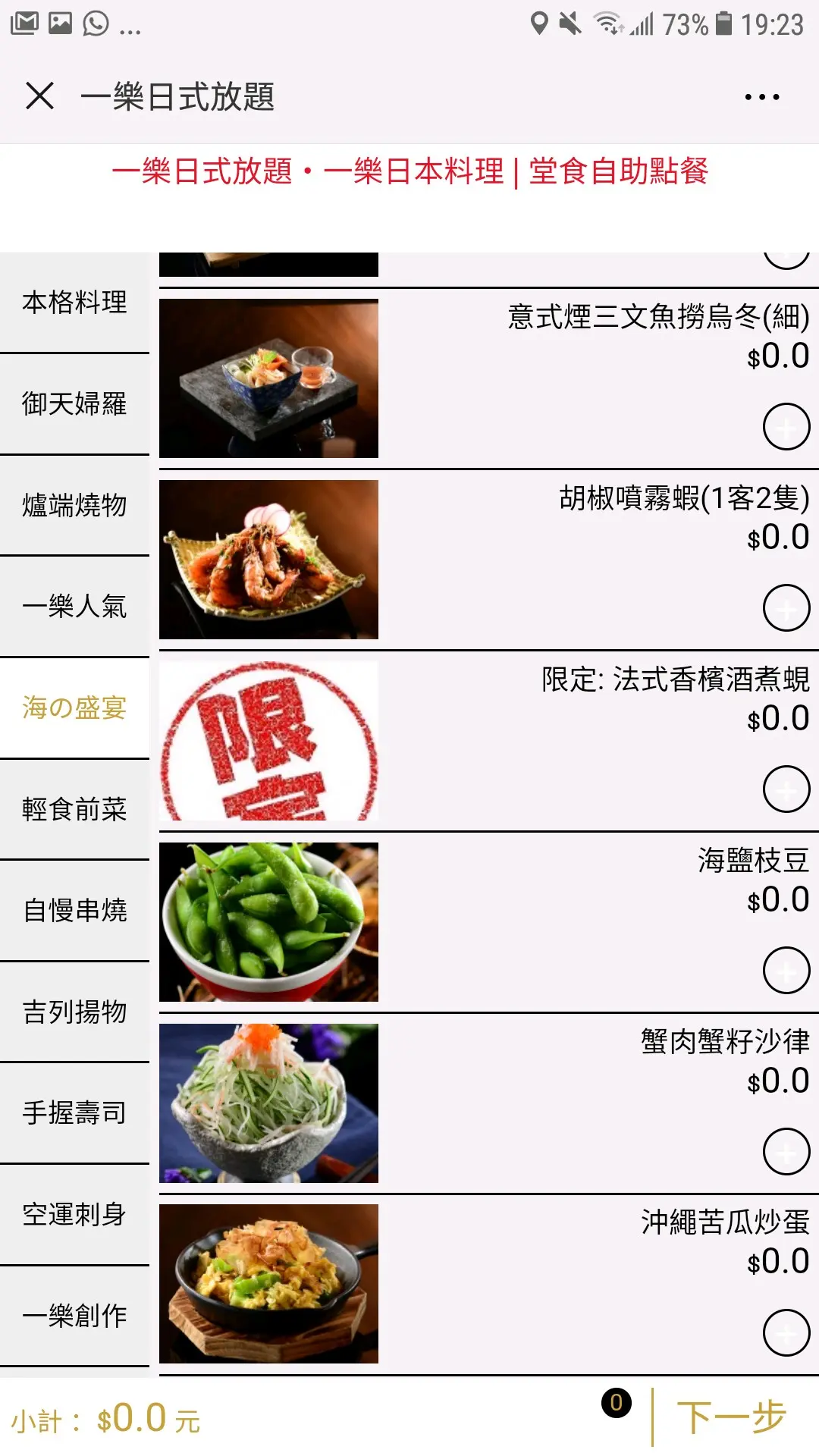Screen dimensions: 819x1456
Task: Add 胡椒噴霧蝦 to the order
Action: (786, 608)
